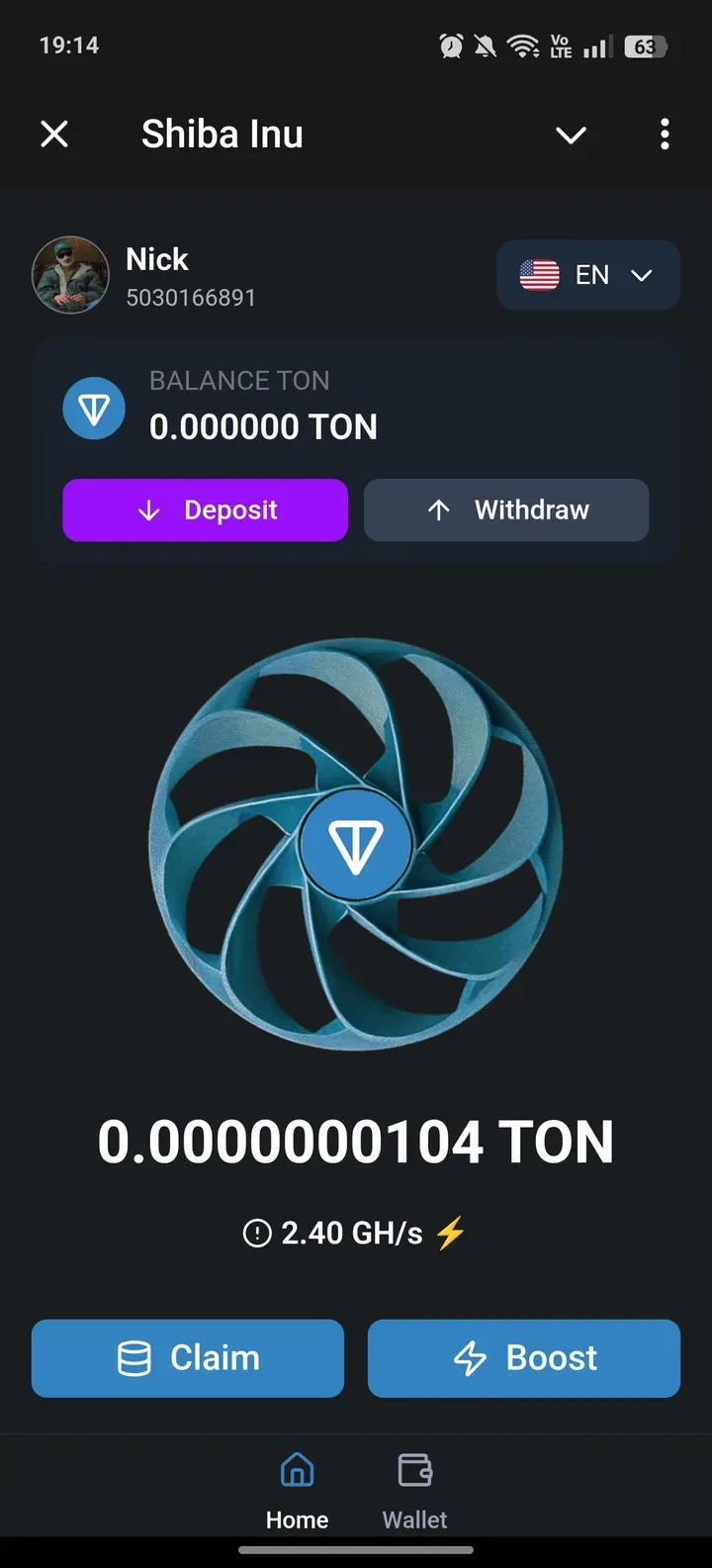Expand the chevron in the app bar
This screenshot has width=712, height=1568.
pos(571,135)
